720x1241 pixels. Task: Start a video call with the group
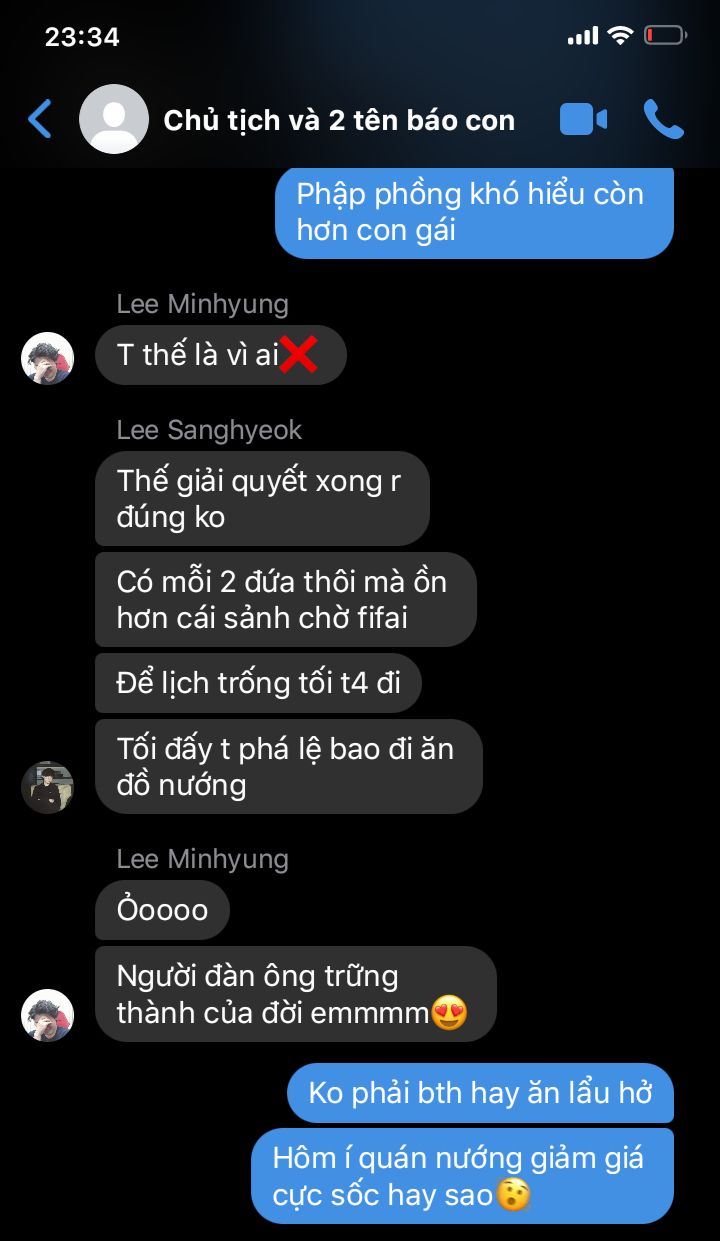[583, 120]
